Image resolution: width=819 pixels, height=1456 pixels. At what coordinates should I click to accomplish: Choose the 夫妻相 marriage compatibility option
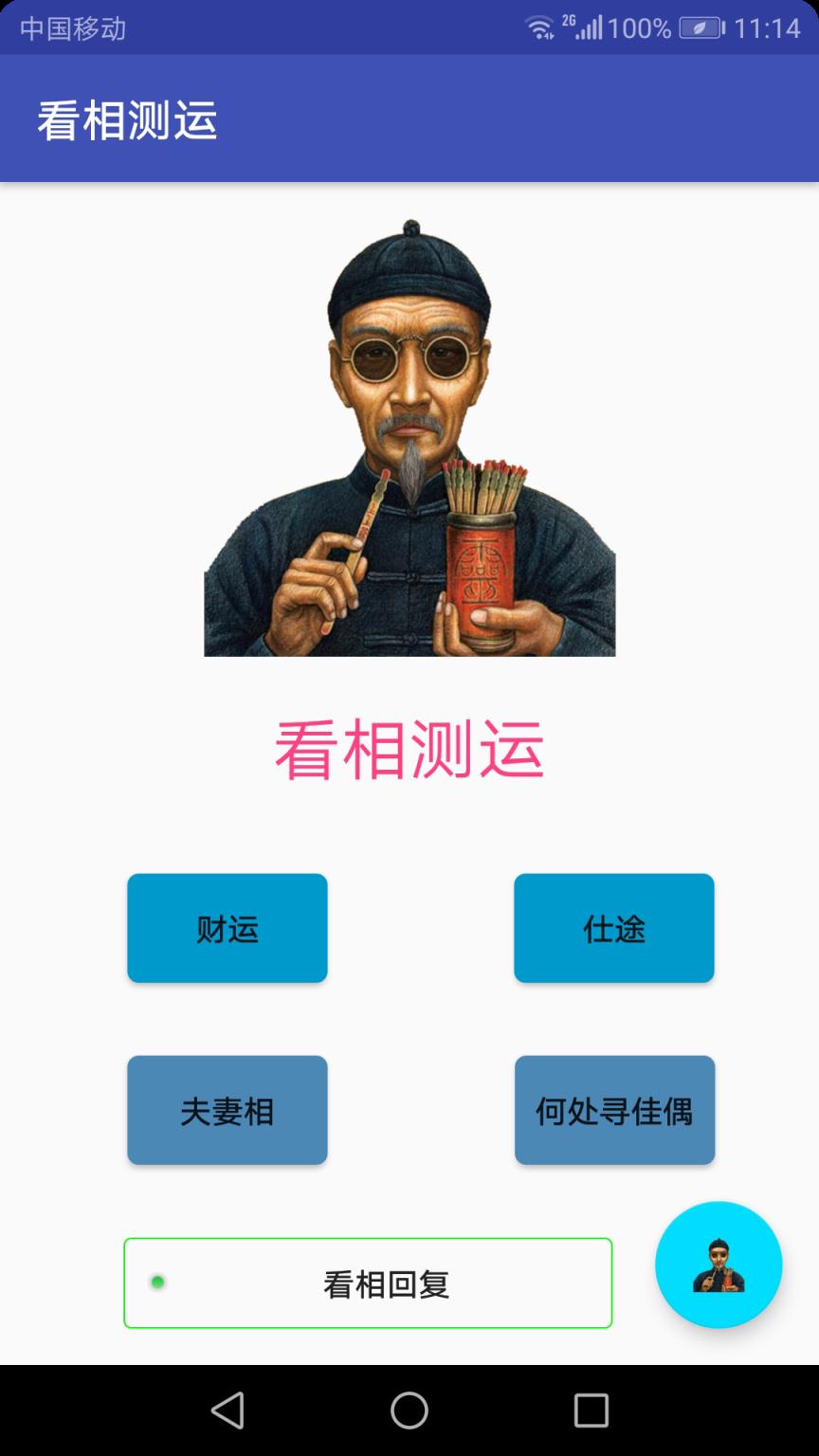[227, 1110]
